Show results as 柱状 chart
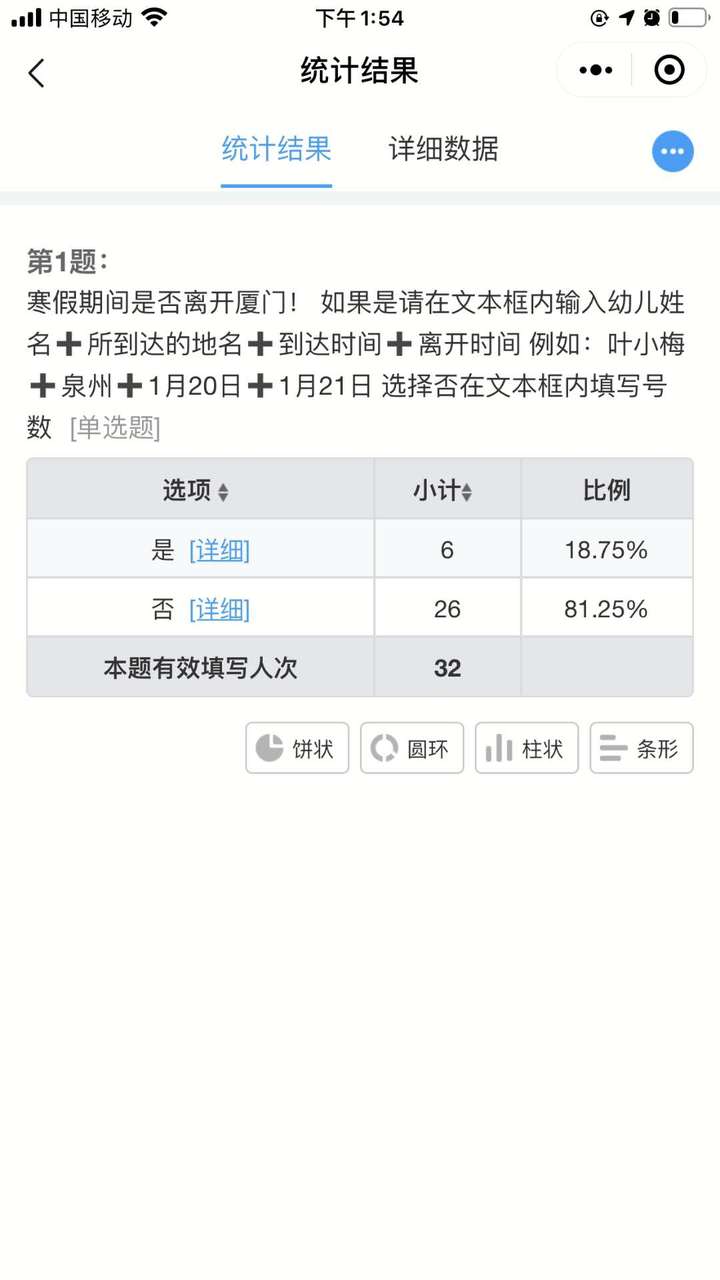720x1280 pixels. pyautogui.click(x=527, y=748)
